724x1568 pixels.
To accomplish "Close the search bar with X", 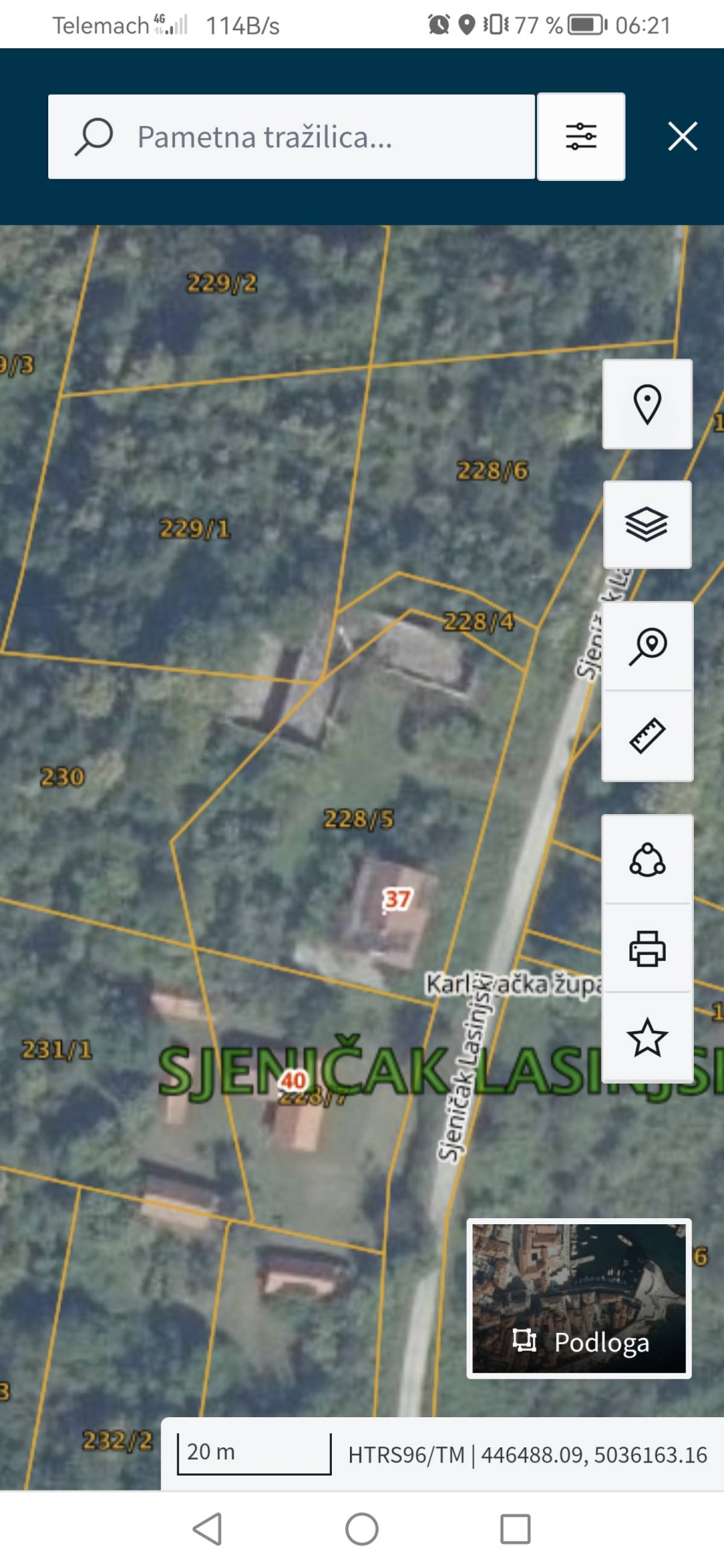I will (682, 136).
